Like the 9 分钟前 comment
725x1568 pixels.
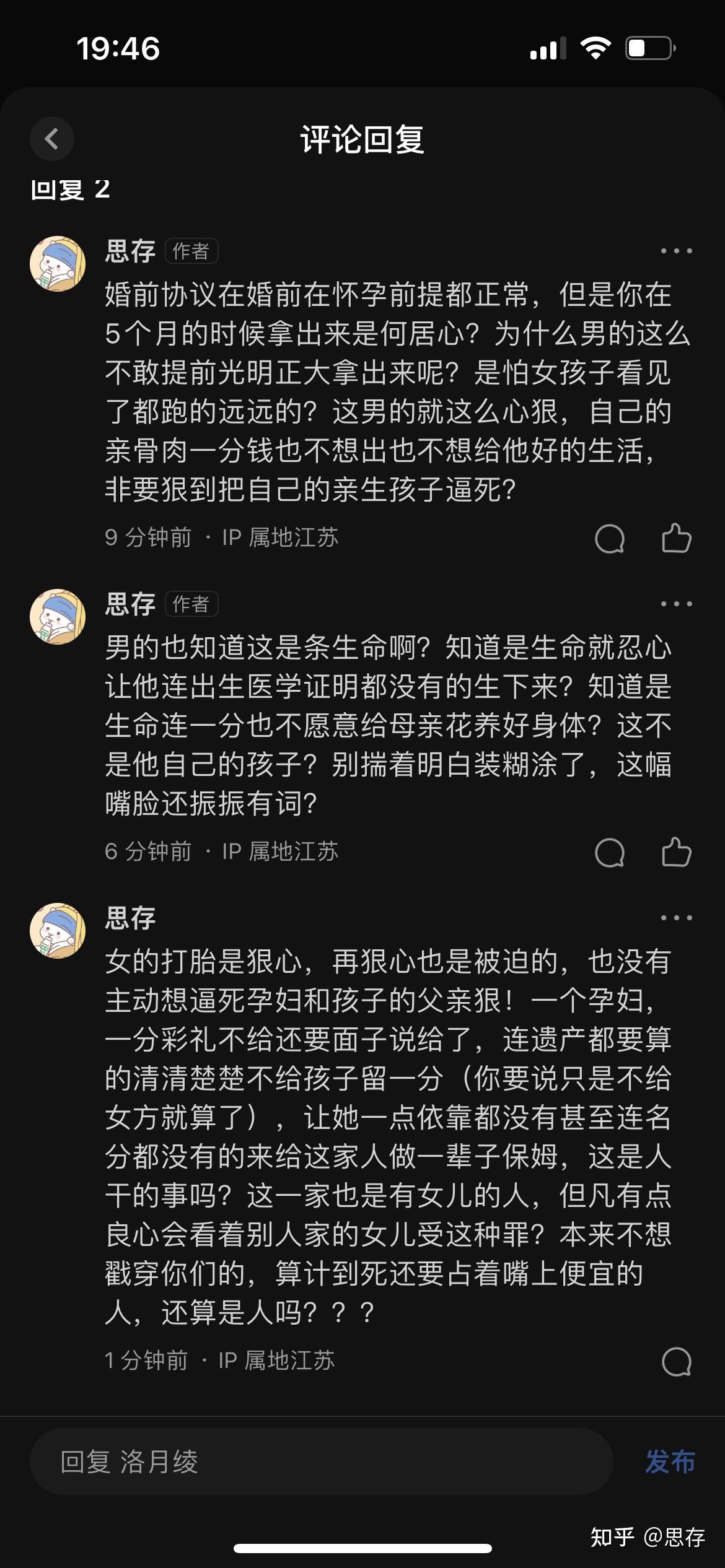676,538
